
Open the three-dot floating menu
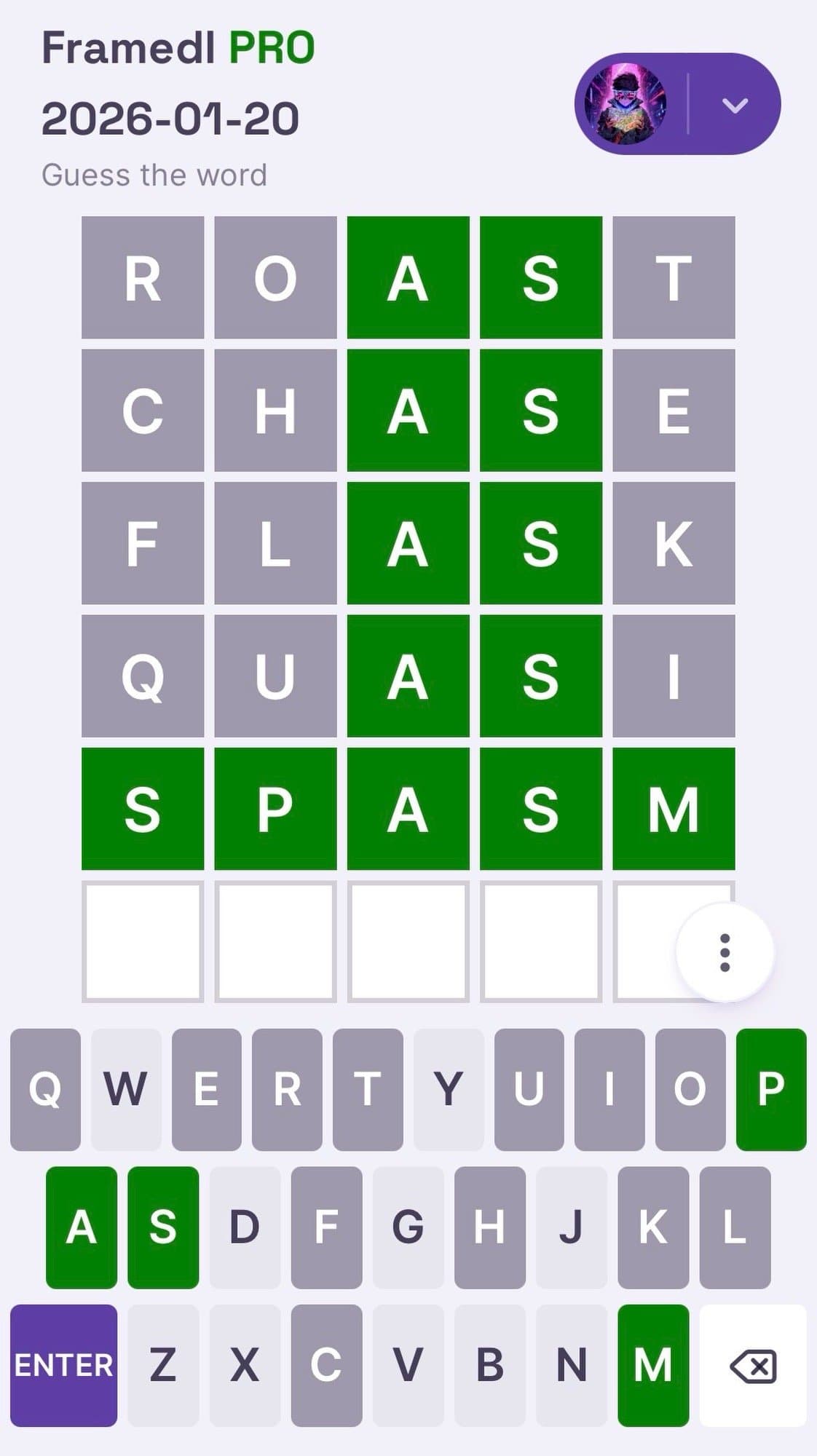tap(725, 952)
